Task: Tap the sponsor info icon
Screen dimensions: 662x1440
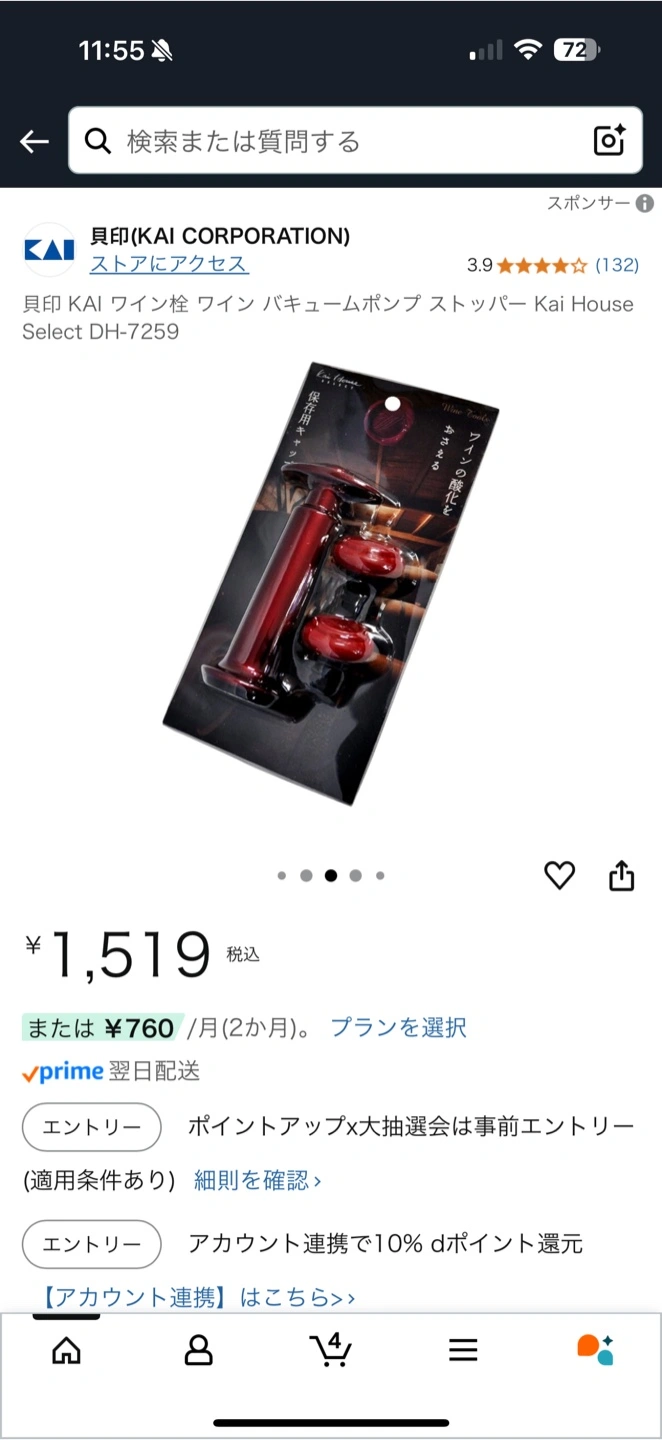Action: click(x=645, y=203)
